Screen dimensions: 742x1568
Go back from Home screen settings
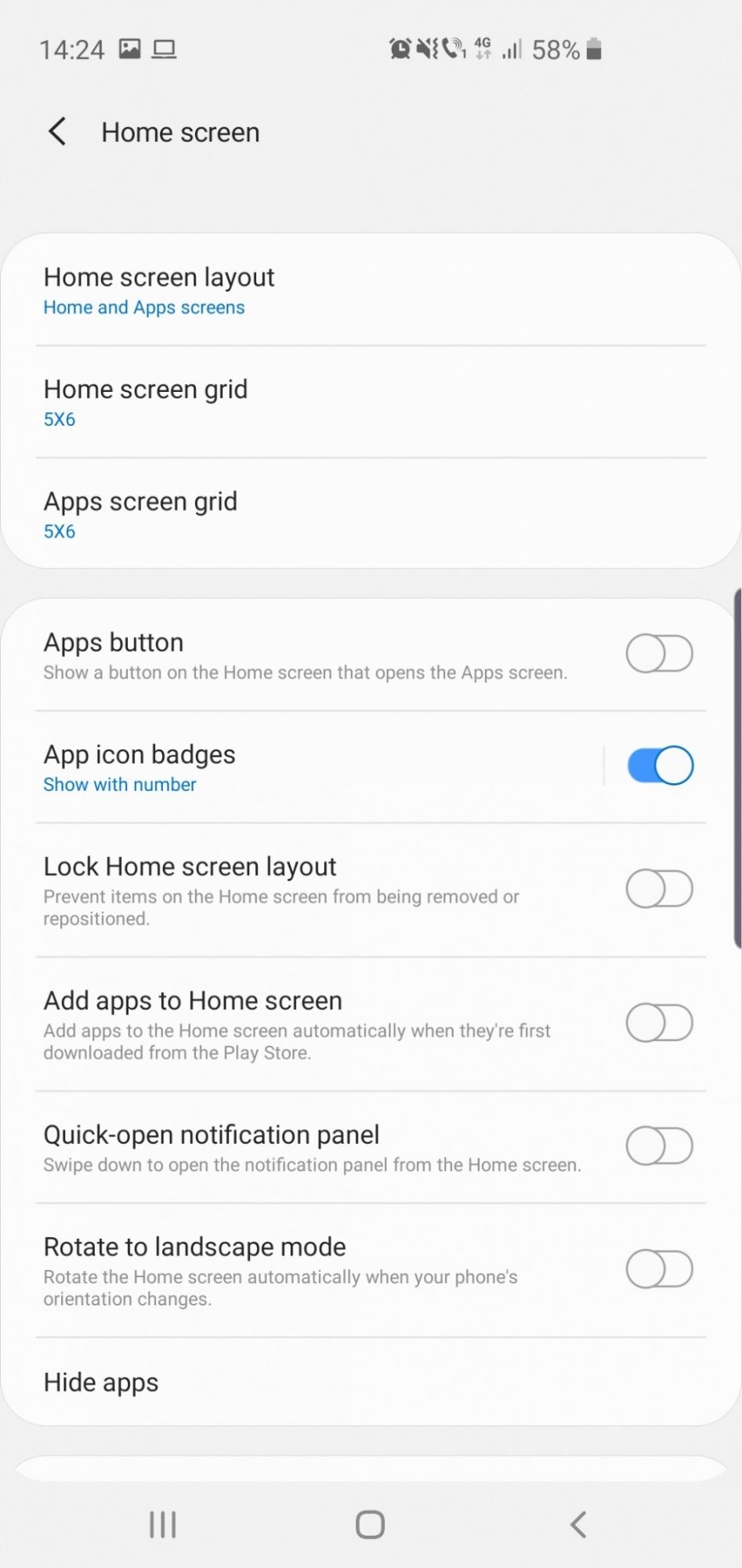[x=57, y=132]
